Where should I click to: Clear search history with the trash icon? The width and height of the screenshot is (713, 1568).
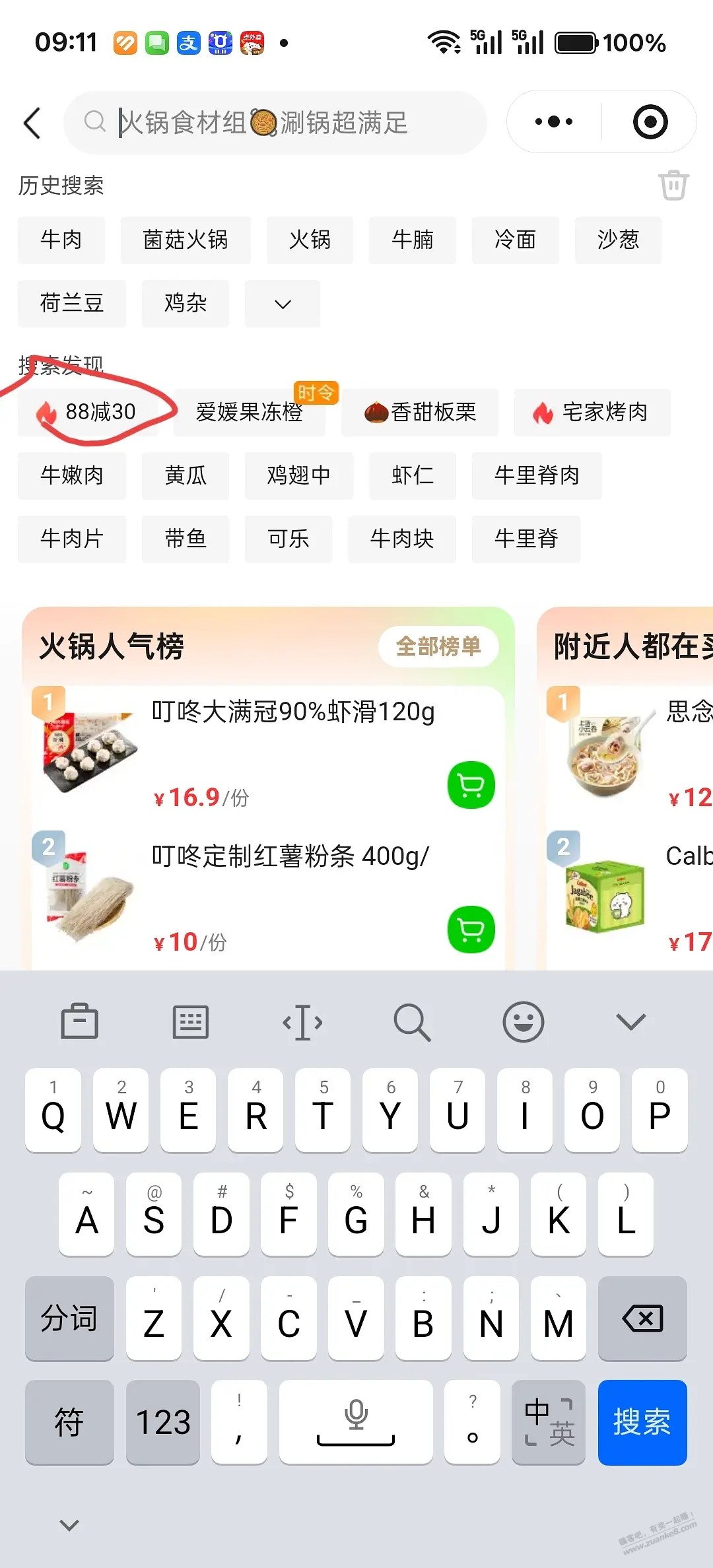[x=673, y=185]
